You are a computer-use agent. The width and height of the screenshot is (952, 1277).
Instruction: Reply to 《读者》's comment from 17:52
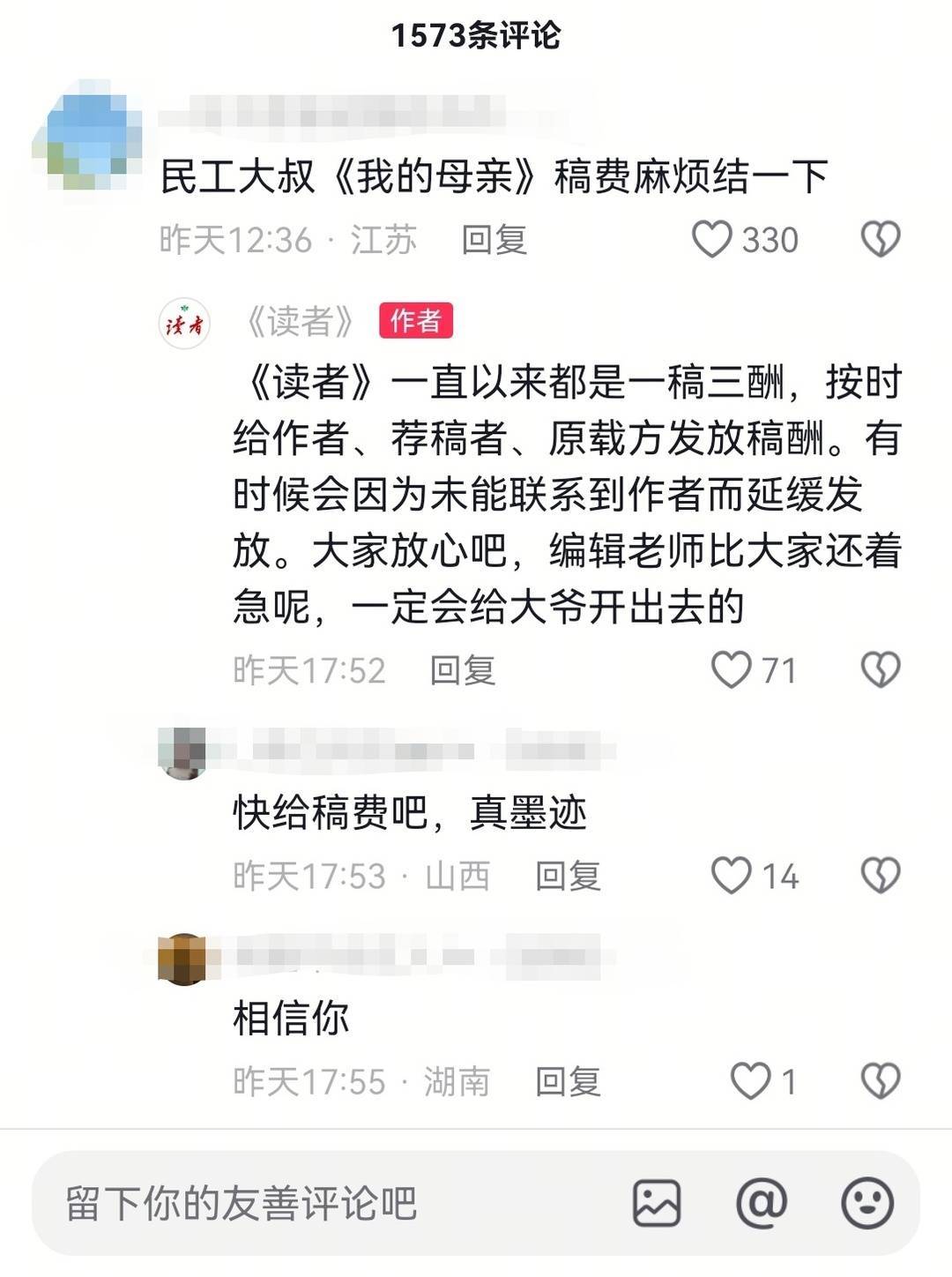pos(462,671)
